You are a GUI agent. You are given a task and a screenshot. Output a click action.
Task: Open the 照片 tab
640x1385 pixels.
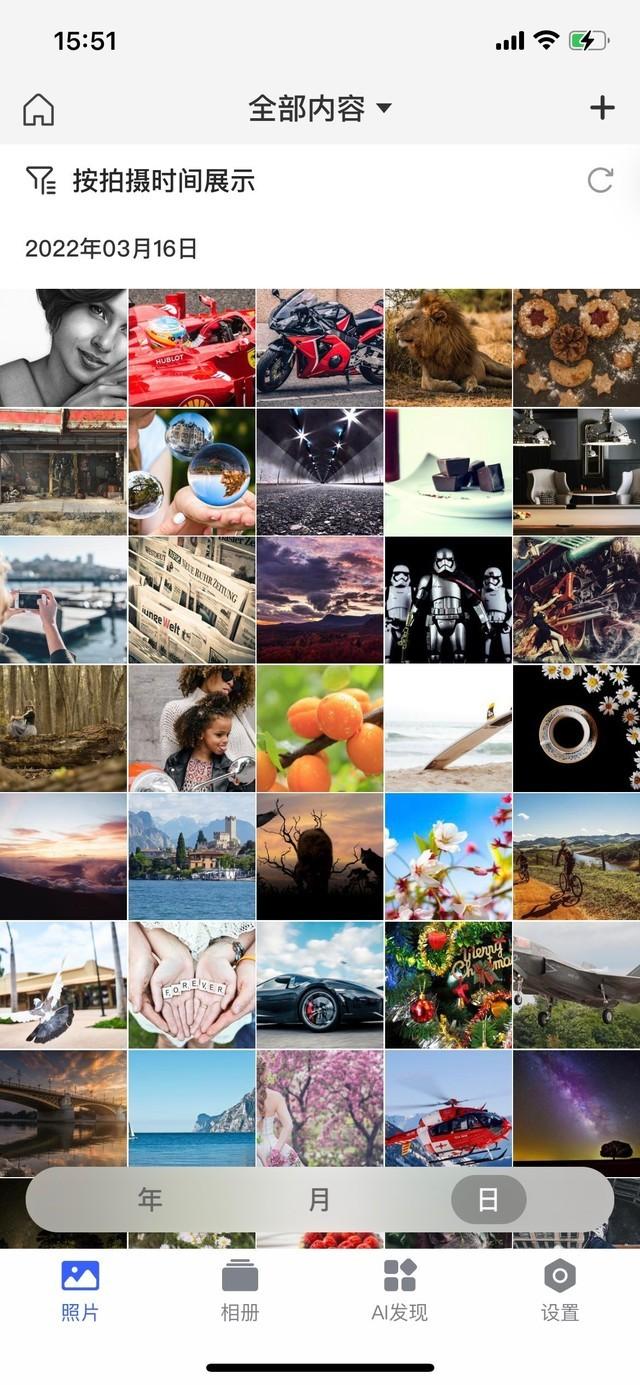(x=80, y=1290)
